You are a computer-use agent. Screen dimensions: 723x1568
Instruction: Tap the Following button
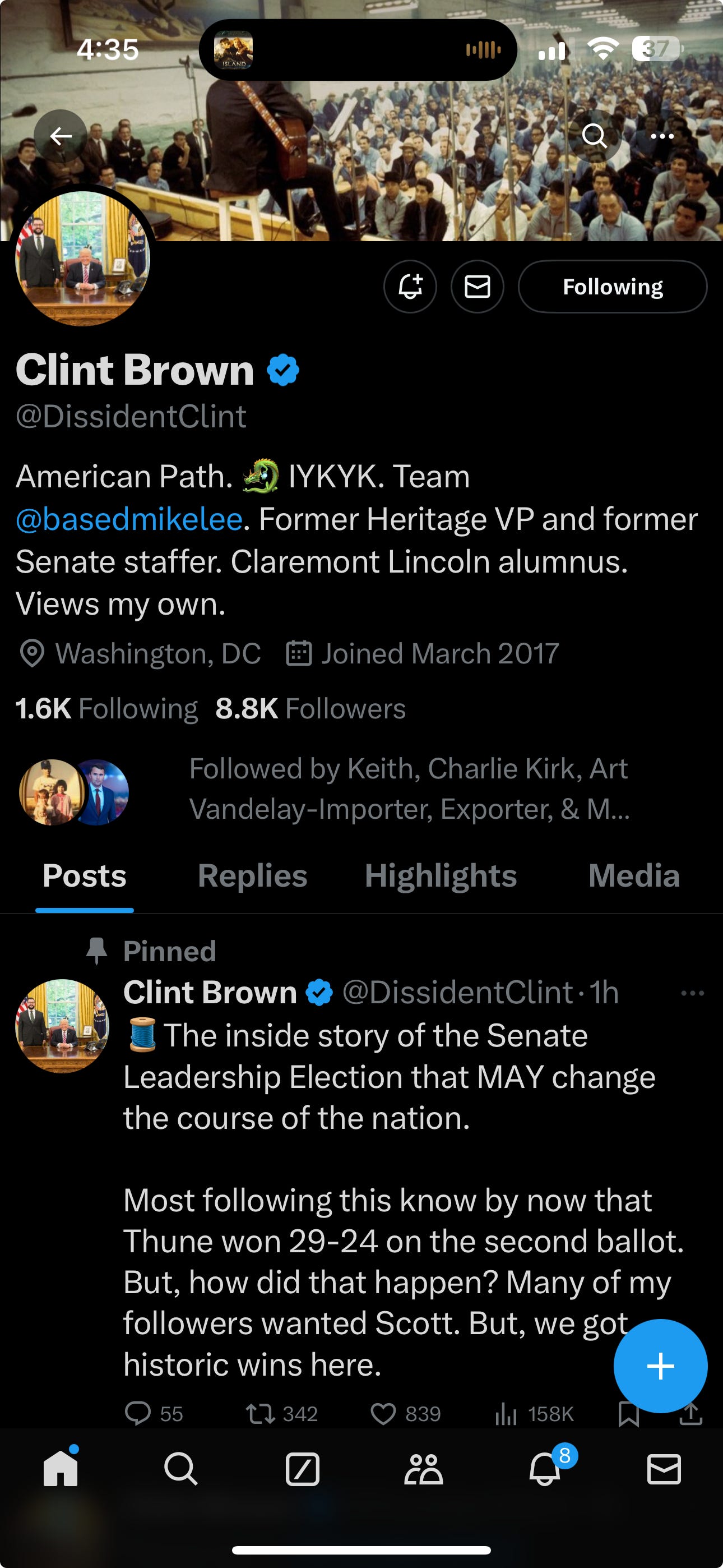coord(612,287)
